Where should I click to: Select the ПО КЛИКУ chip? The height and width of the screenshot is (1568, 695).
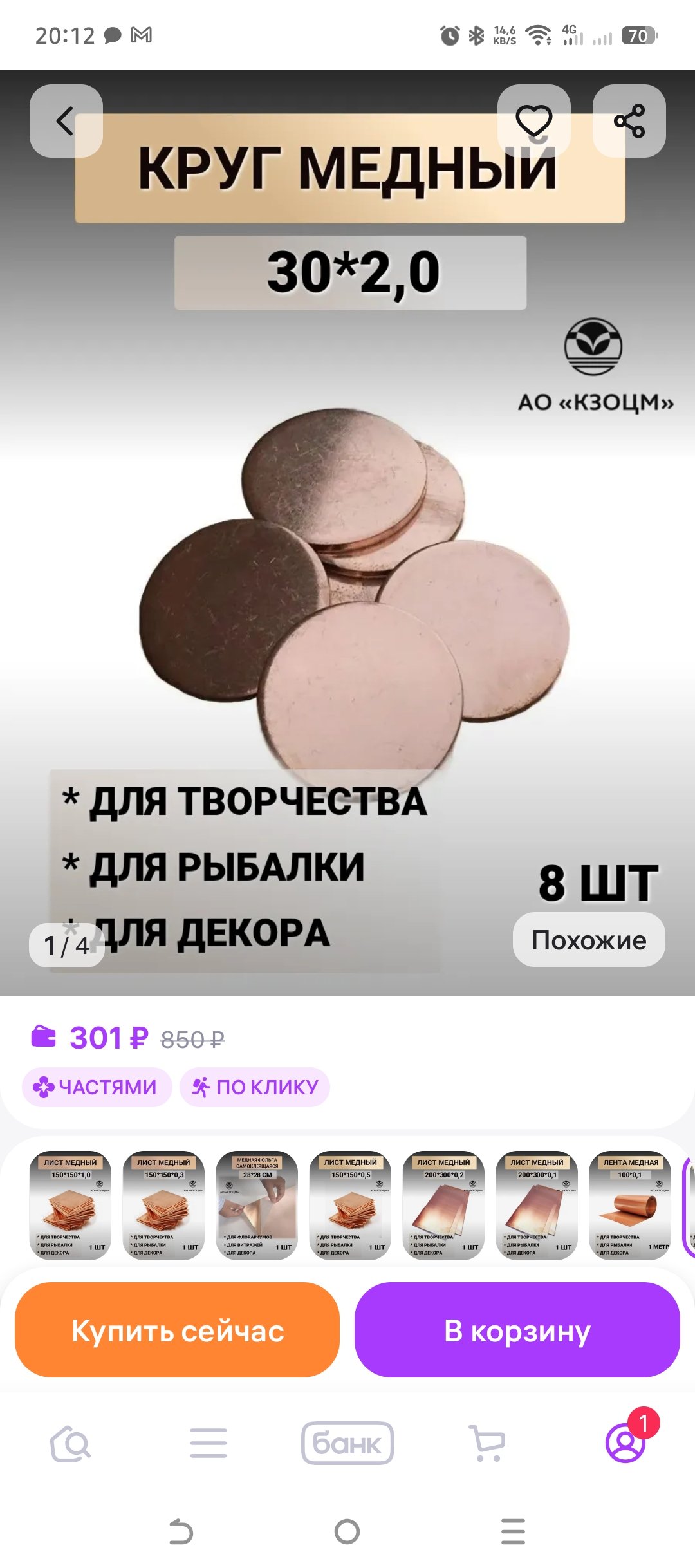point(255,1087)
